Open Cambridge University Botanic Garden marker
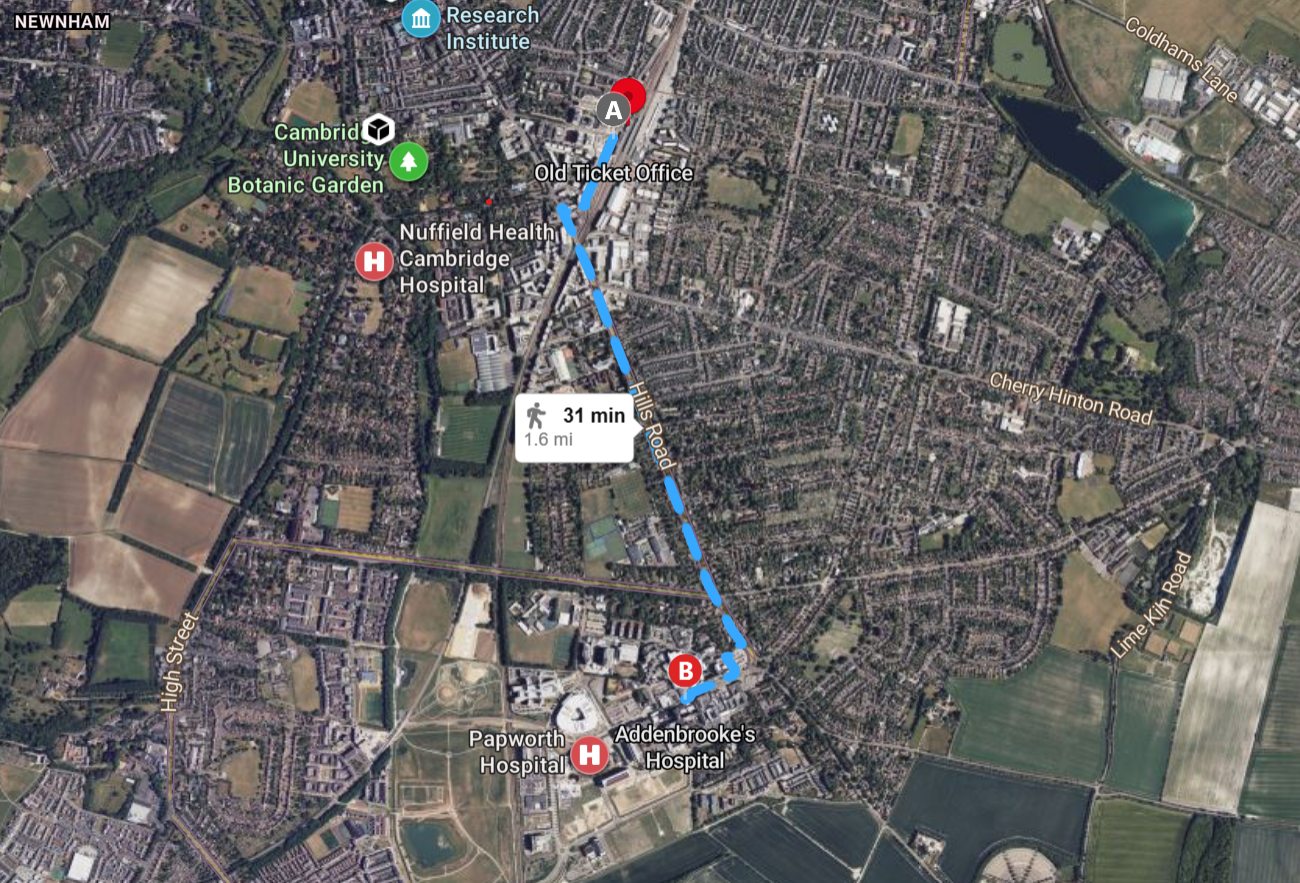This screenshot has width=1300, height=883. 407,162
